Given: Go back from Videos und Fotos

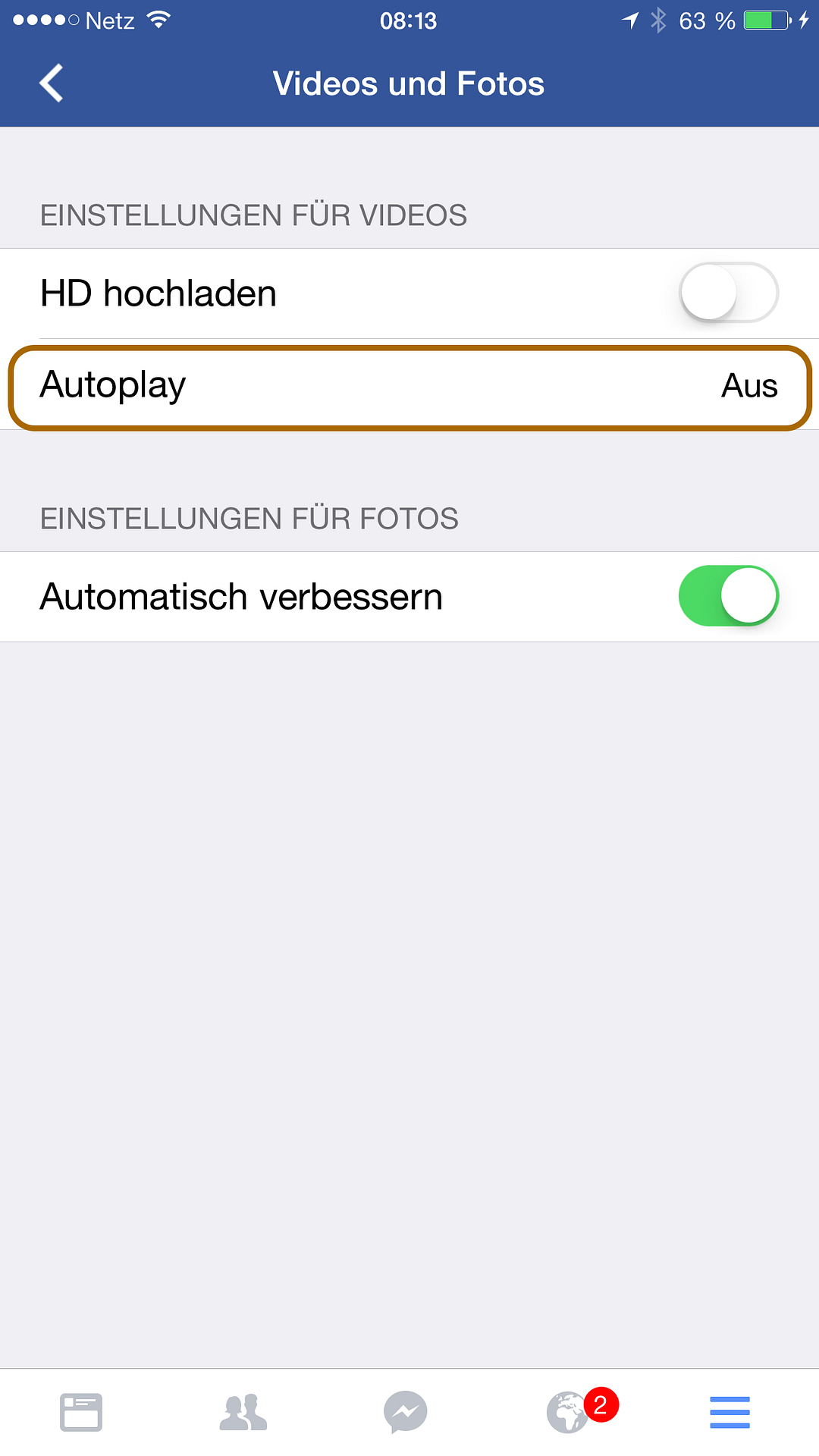Looking at the screenshot, I should coord(52,83).
